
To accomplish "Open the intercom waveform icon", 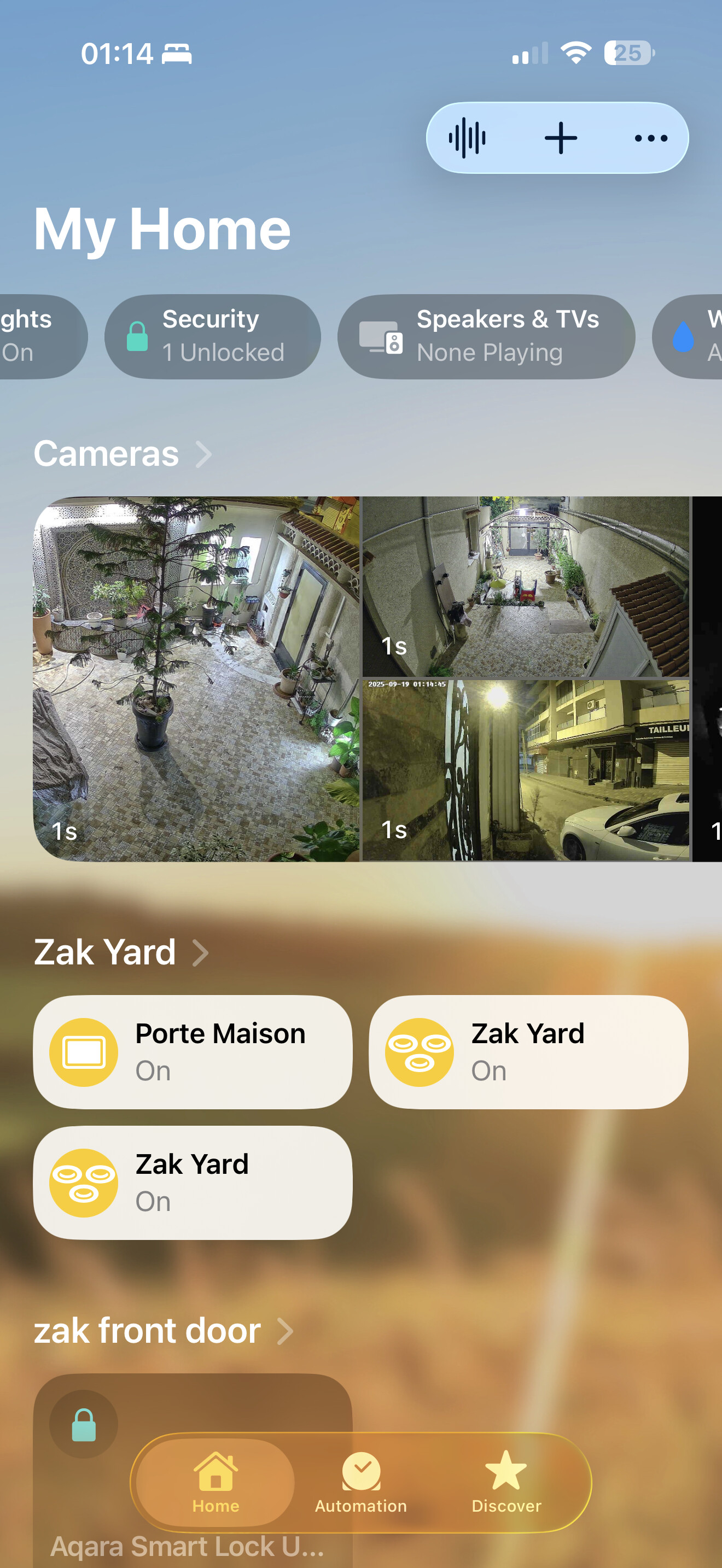I will pos(468,138).
